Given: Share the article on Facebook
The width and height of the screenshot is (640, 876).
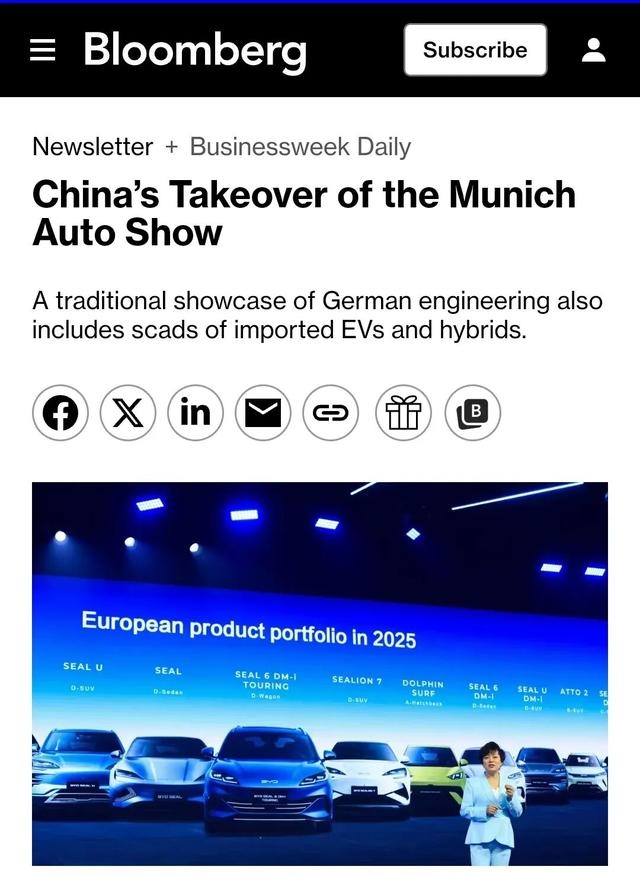Looking at the screenshot, I should [x=60, y=413].
